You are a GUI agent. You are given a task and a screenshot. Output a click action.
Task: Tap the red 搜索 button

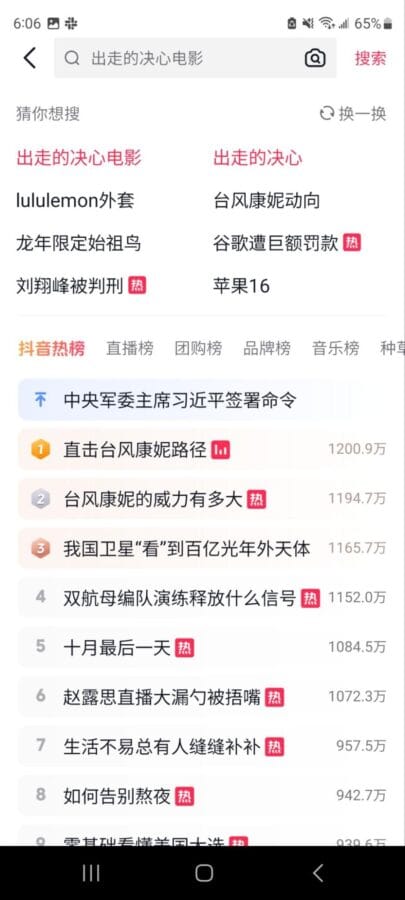tap(370, 58)
